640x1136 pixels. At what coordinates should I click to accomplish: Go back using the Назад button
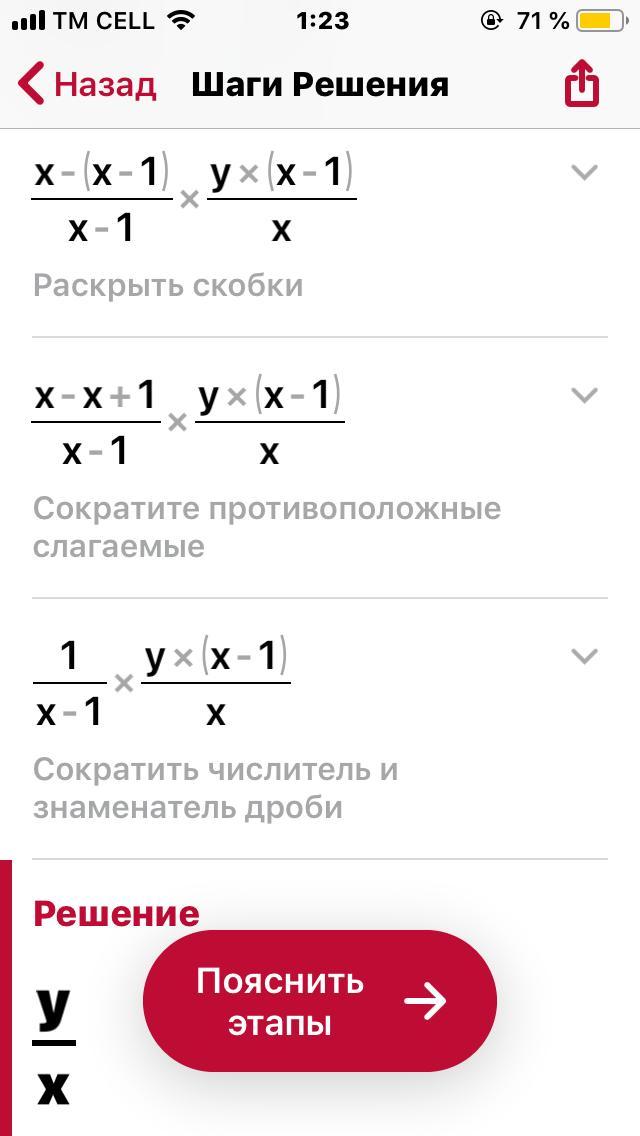click(x=87, y=84)
